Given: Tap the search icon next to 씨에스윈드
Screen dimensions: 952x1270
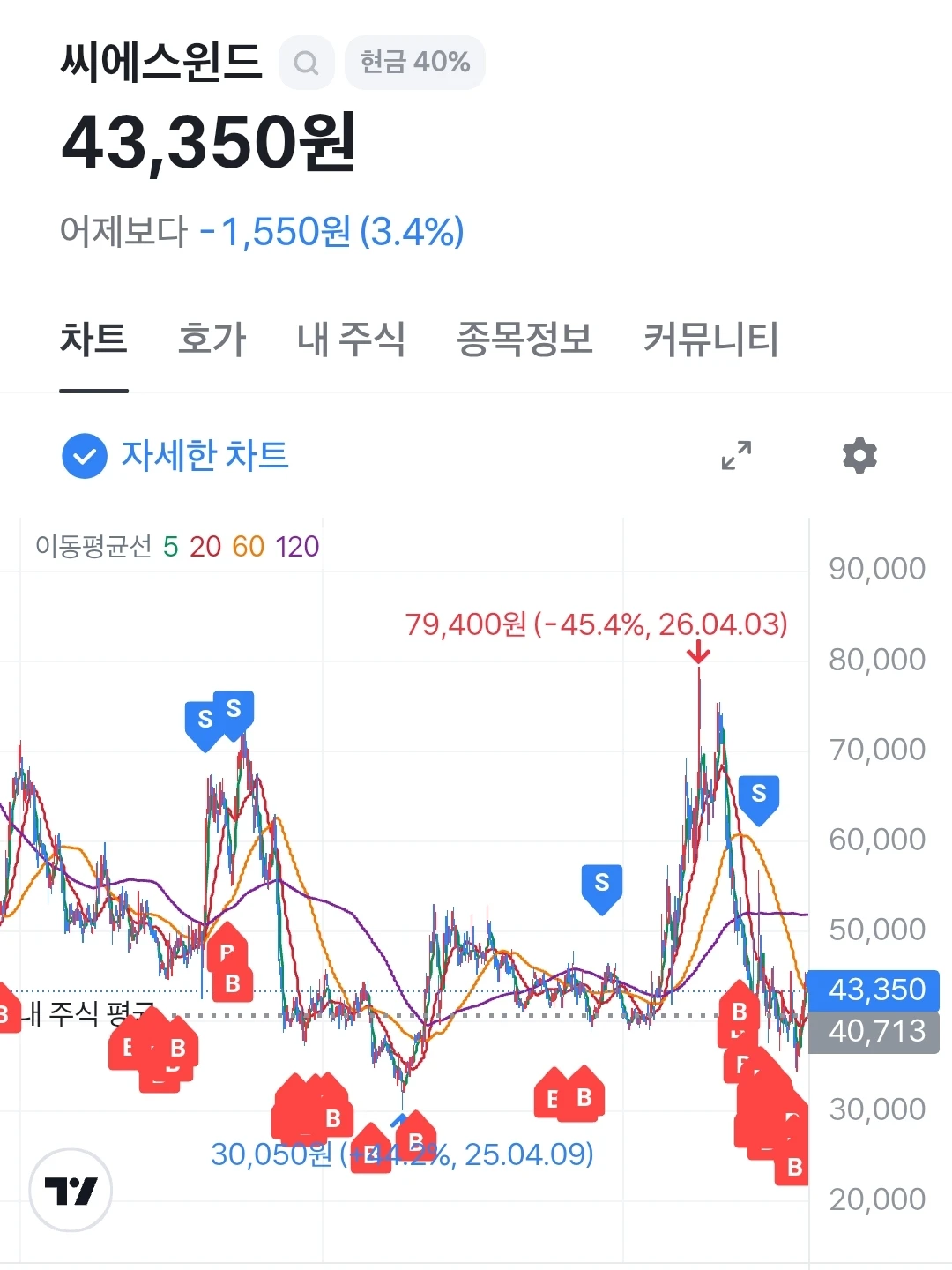Looking at the screenshot, I should [306, 63].
